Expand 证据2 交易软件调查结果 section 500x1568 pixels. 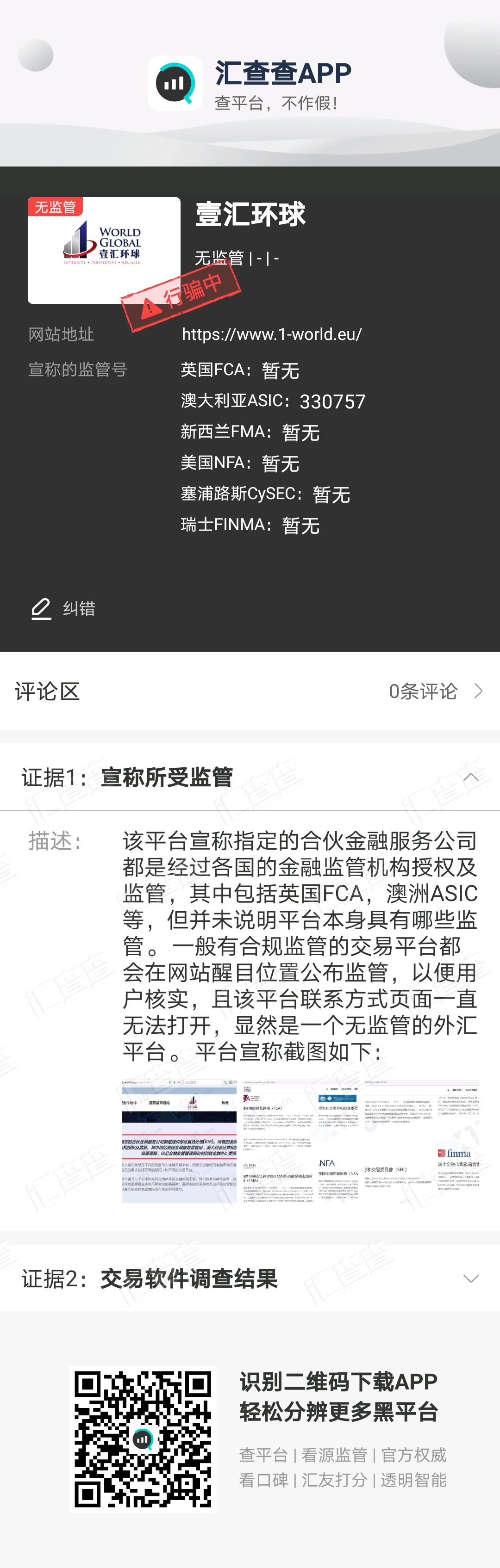pos(250,1278)
